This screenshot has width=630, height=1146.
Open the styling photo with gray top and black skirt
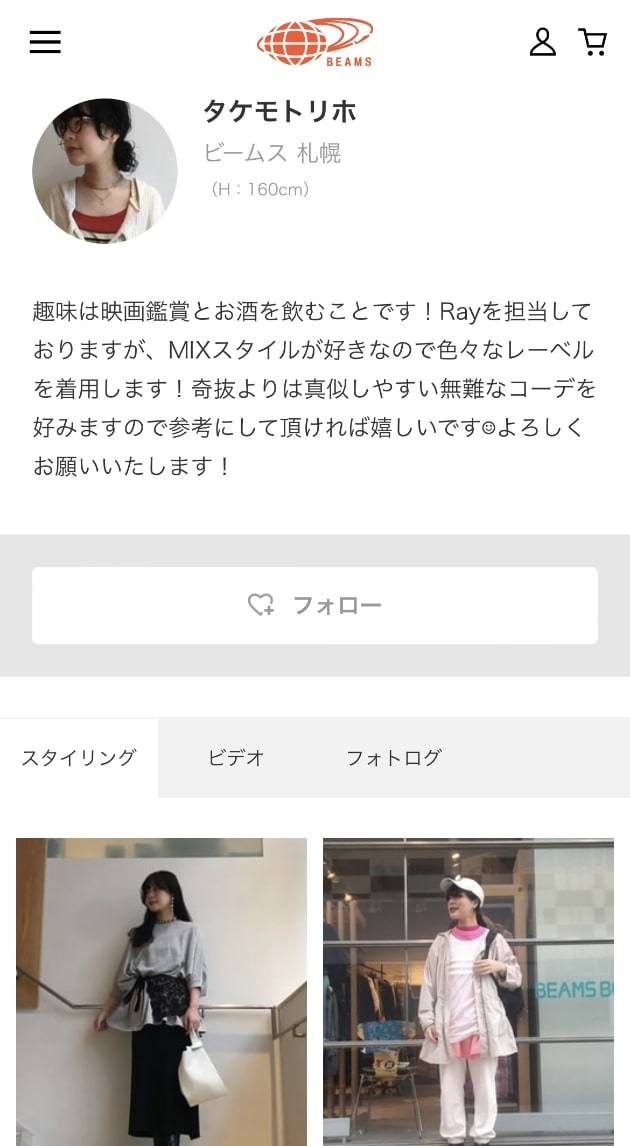click(161, 990)
